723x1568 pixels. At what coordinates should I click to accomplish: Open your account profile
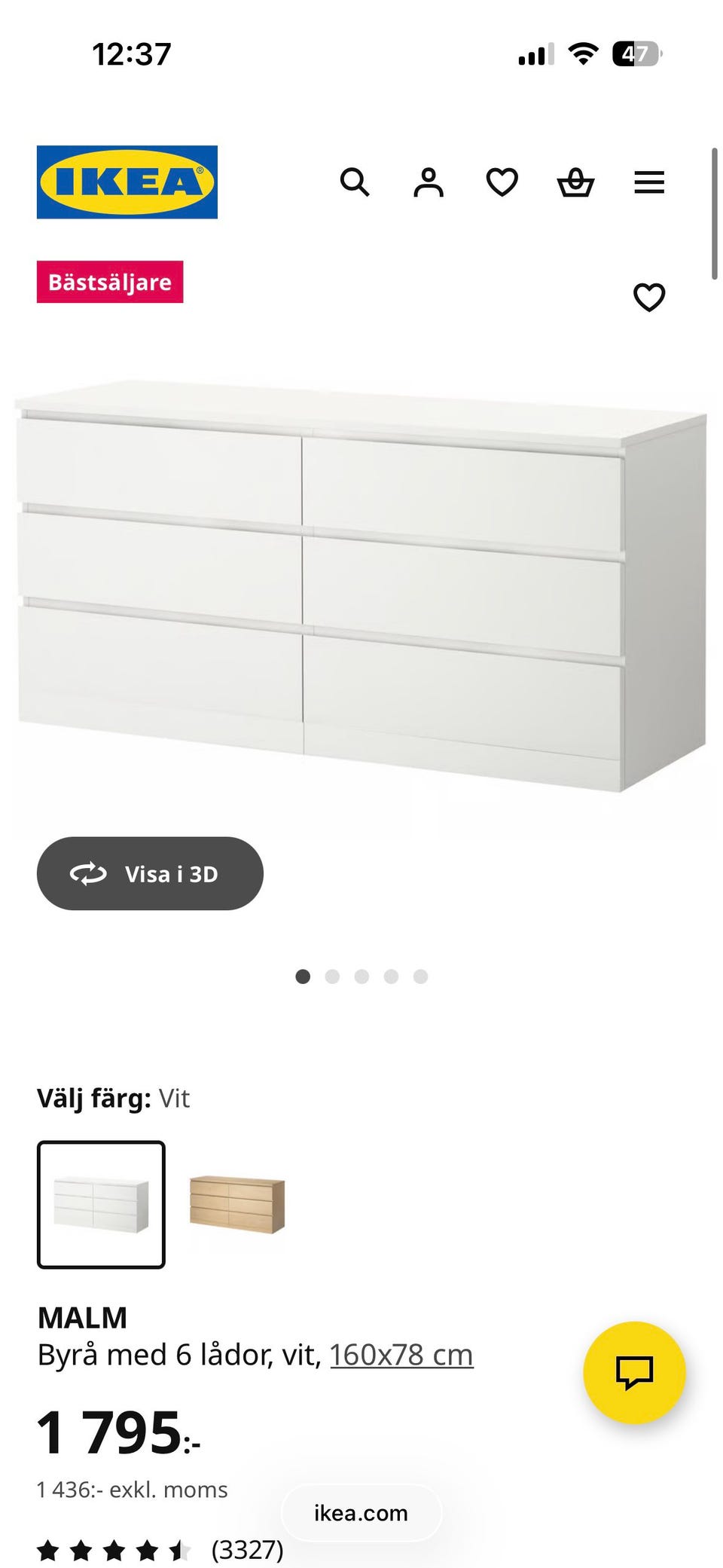click(428, 182)
